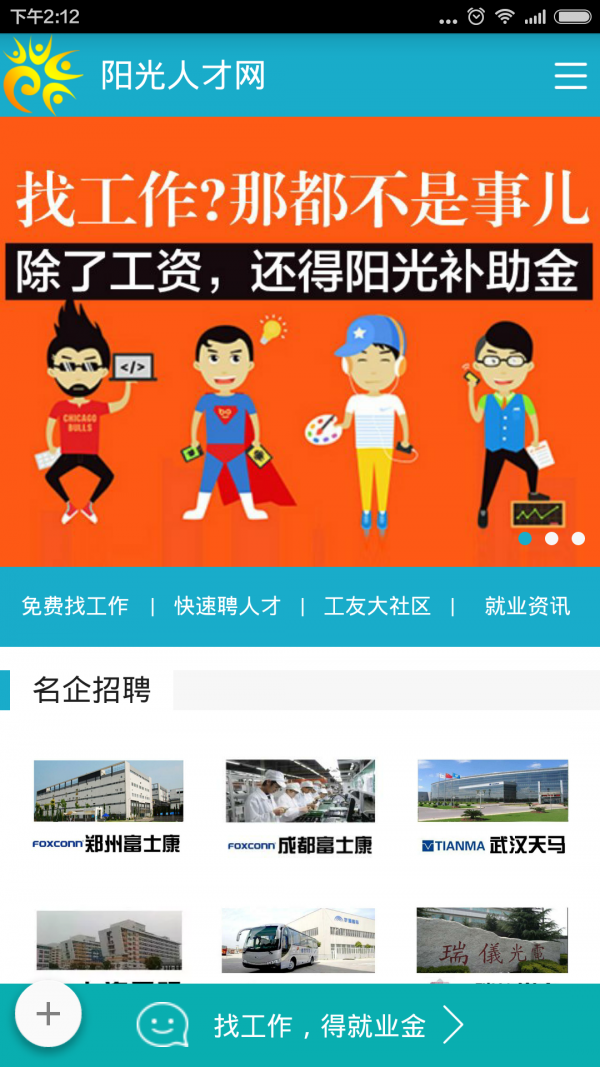Open the hamburger menu
Image resolution: width=600 pixels, height=1067 pixels.
(570, 76)
